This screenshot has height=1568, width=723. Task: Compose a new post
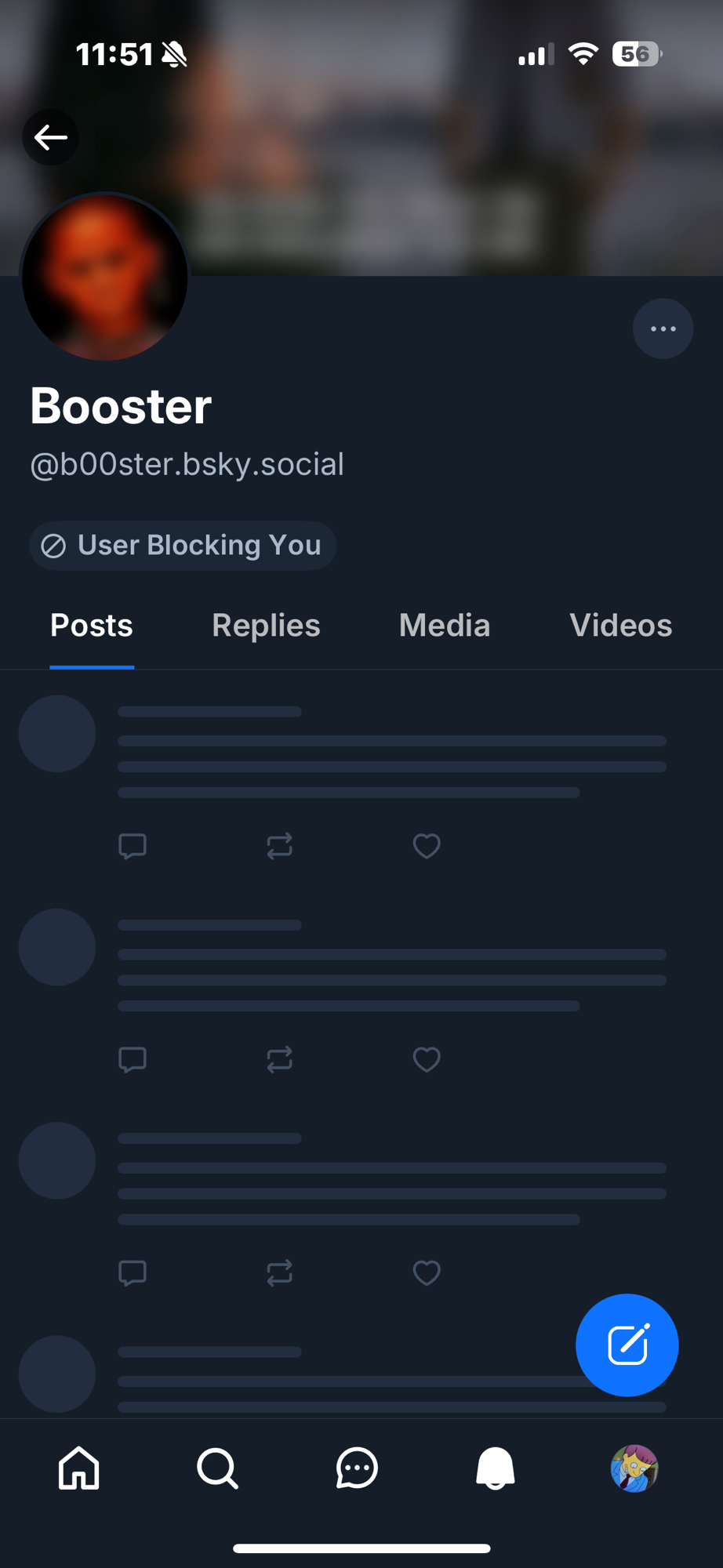pyautogui.click(x=627, y=1345)
